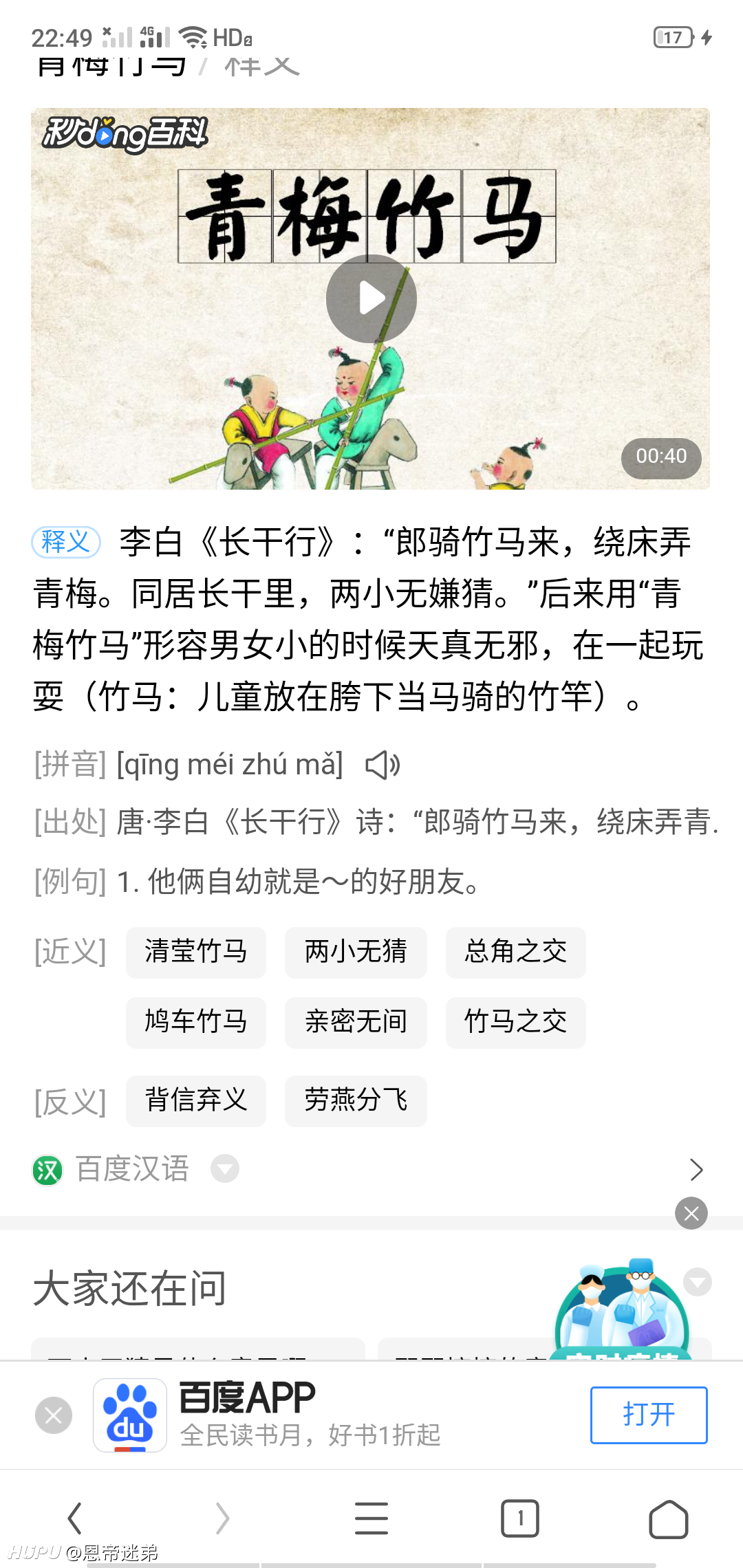Image resolution: width=743 pixels, height=1568 pixels.
Task: Open the browser menu
Action: click(x=371, y=1518)
